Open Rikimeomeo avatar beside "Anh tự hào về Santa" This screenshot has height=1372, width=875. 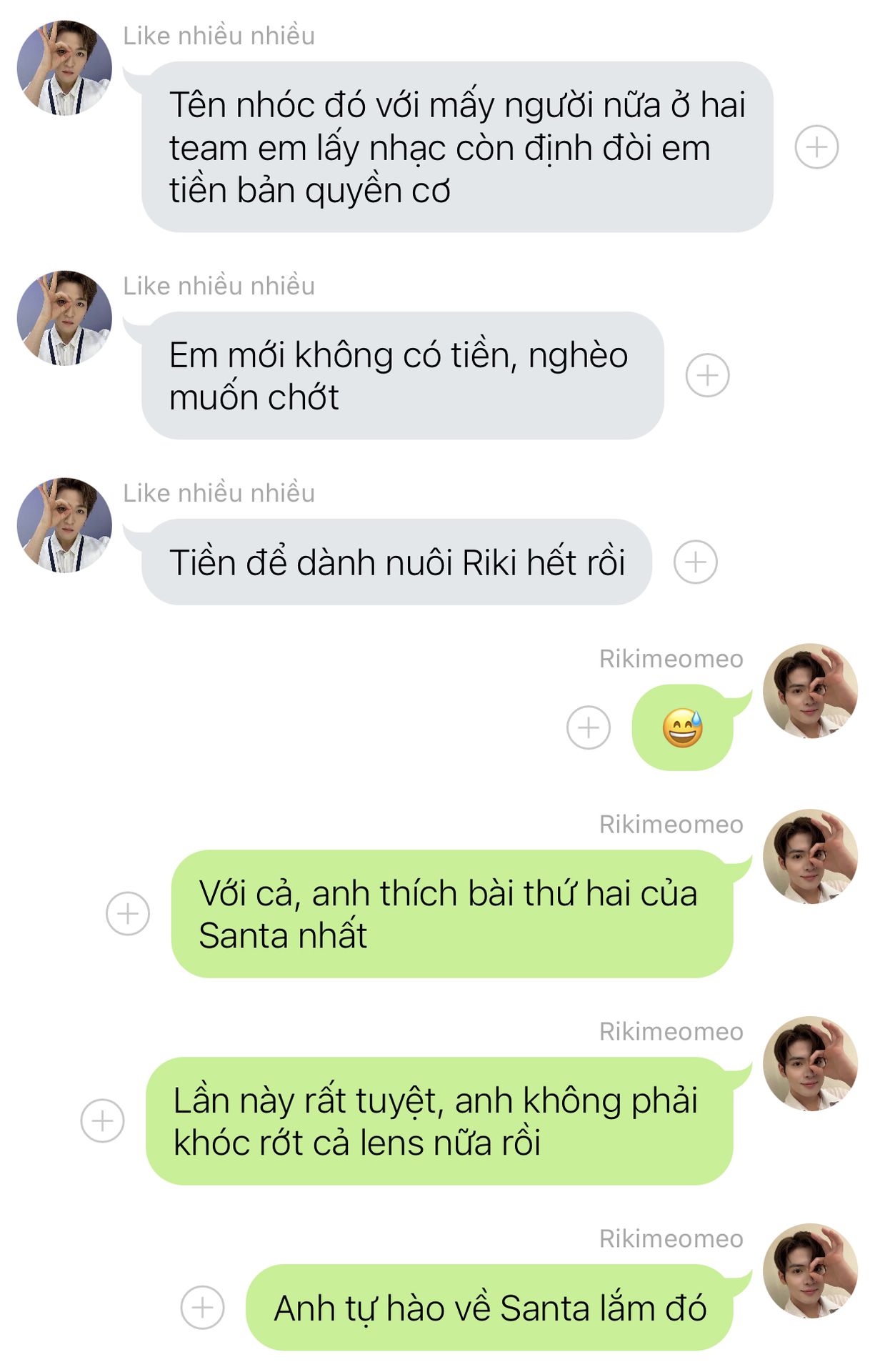(x=810, y=1270)
